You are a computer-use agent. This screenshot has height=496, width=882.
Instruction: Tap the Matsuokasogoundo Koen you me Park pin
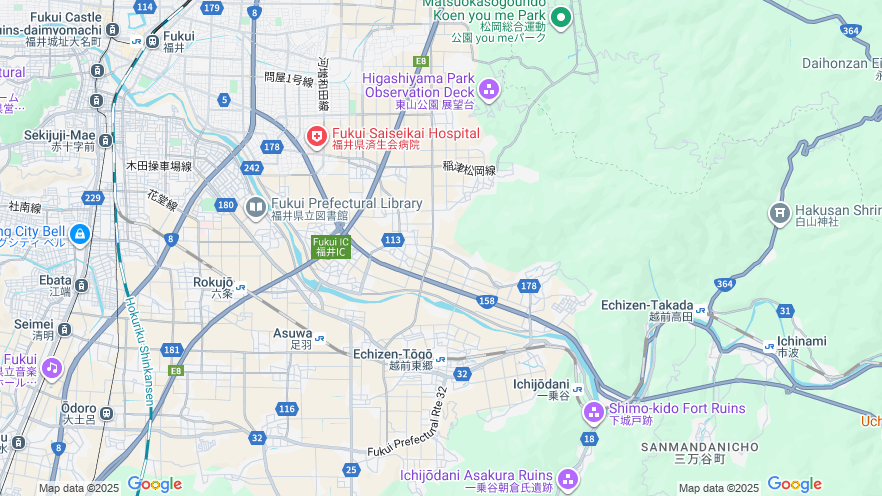pos(561,17)
